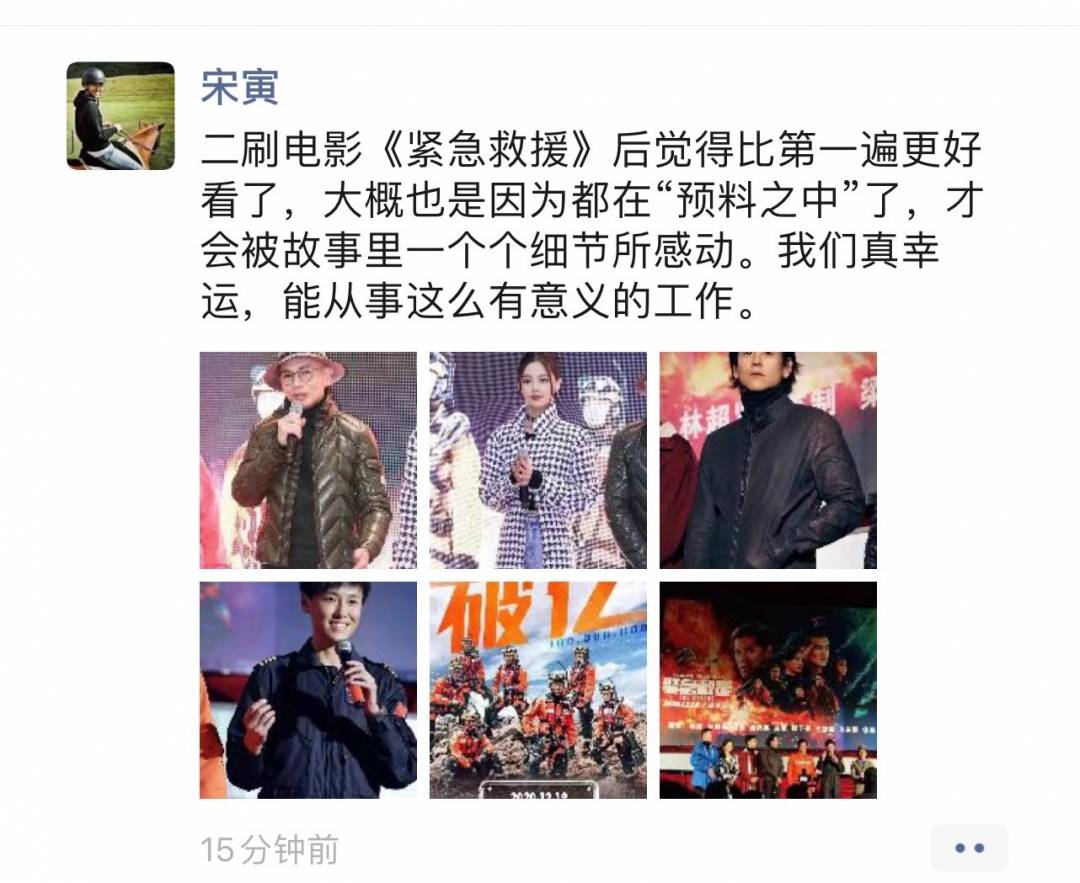Open photo of man in pink hat
This screenshot has width=1080, height=883.
308,460
